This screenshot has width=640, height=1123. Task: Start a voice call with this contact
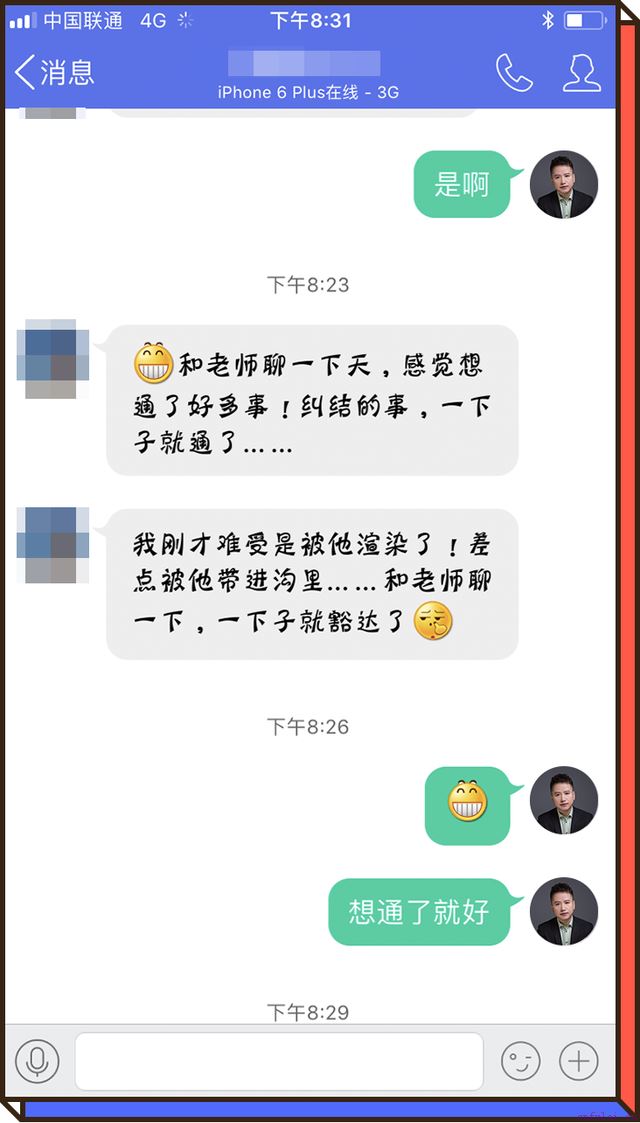514,72
